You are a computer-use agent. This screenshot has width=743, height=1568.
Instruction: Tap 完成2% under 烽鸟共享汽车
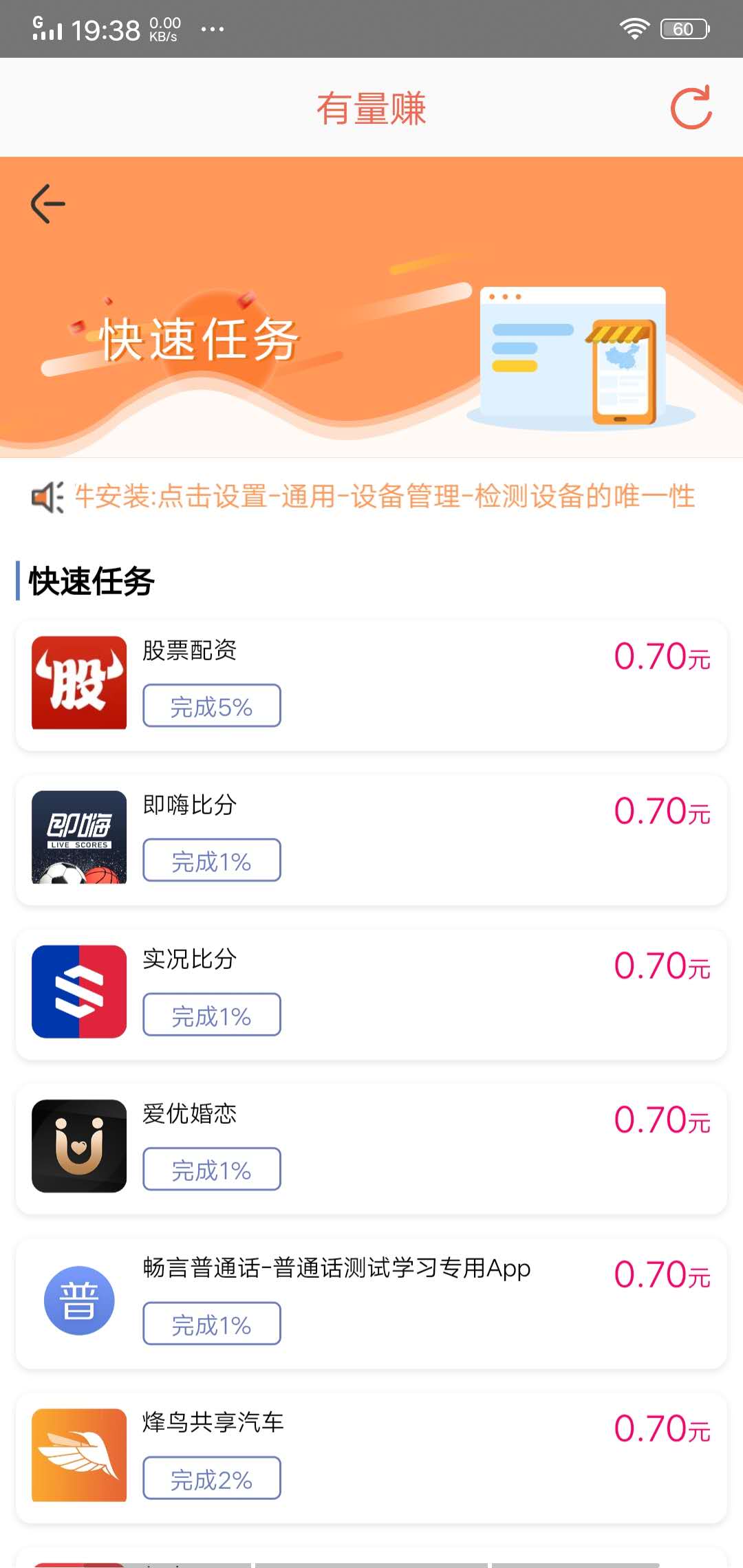pos(211,1479)
